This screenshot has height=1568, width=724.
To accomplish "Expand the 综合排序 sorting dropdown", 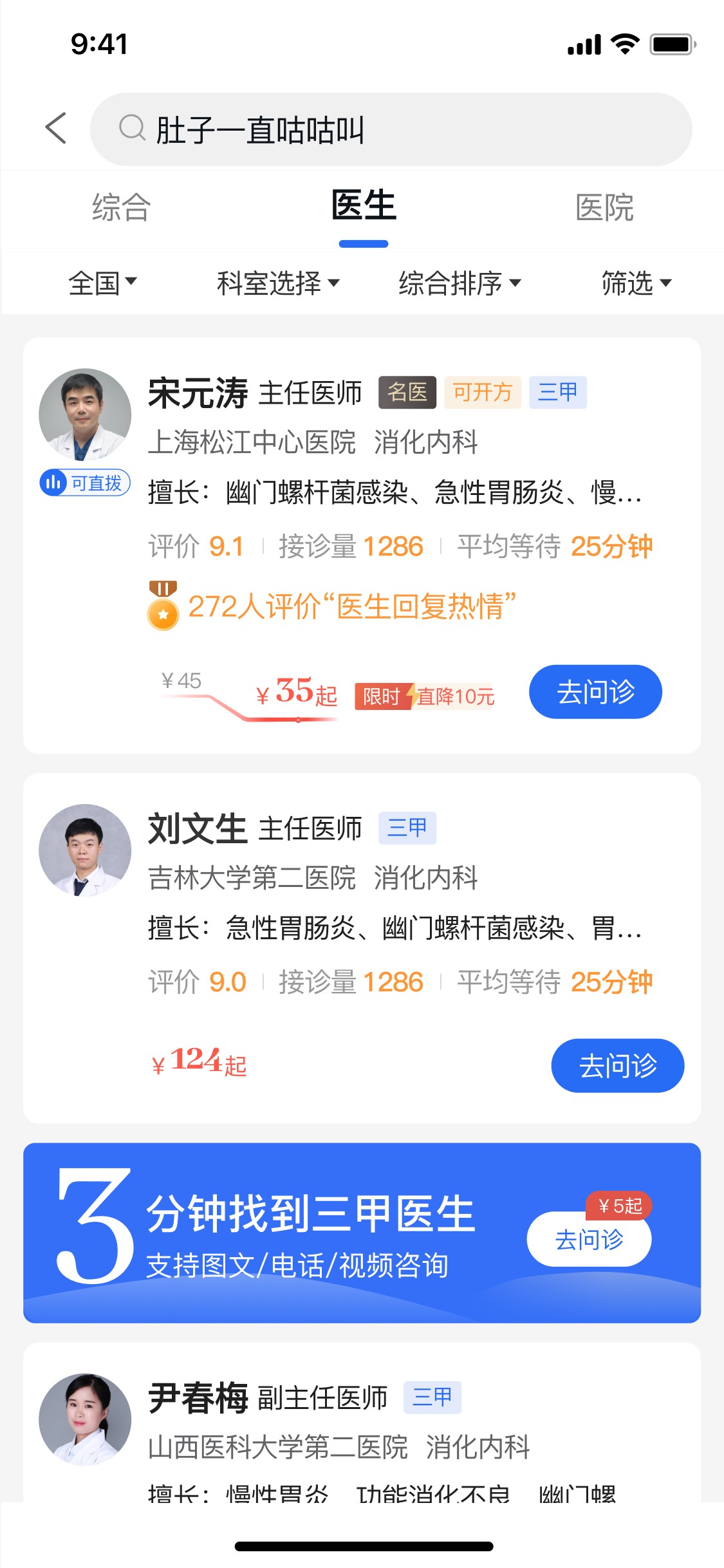I will (x=458, y=282).
